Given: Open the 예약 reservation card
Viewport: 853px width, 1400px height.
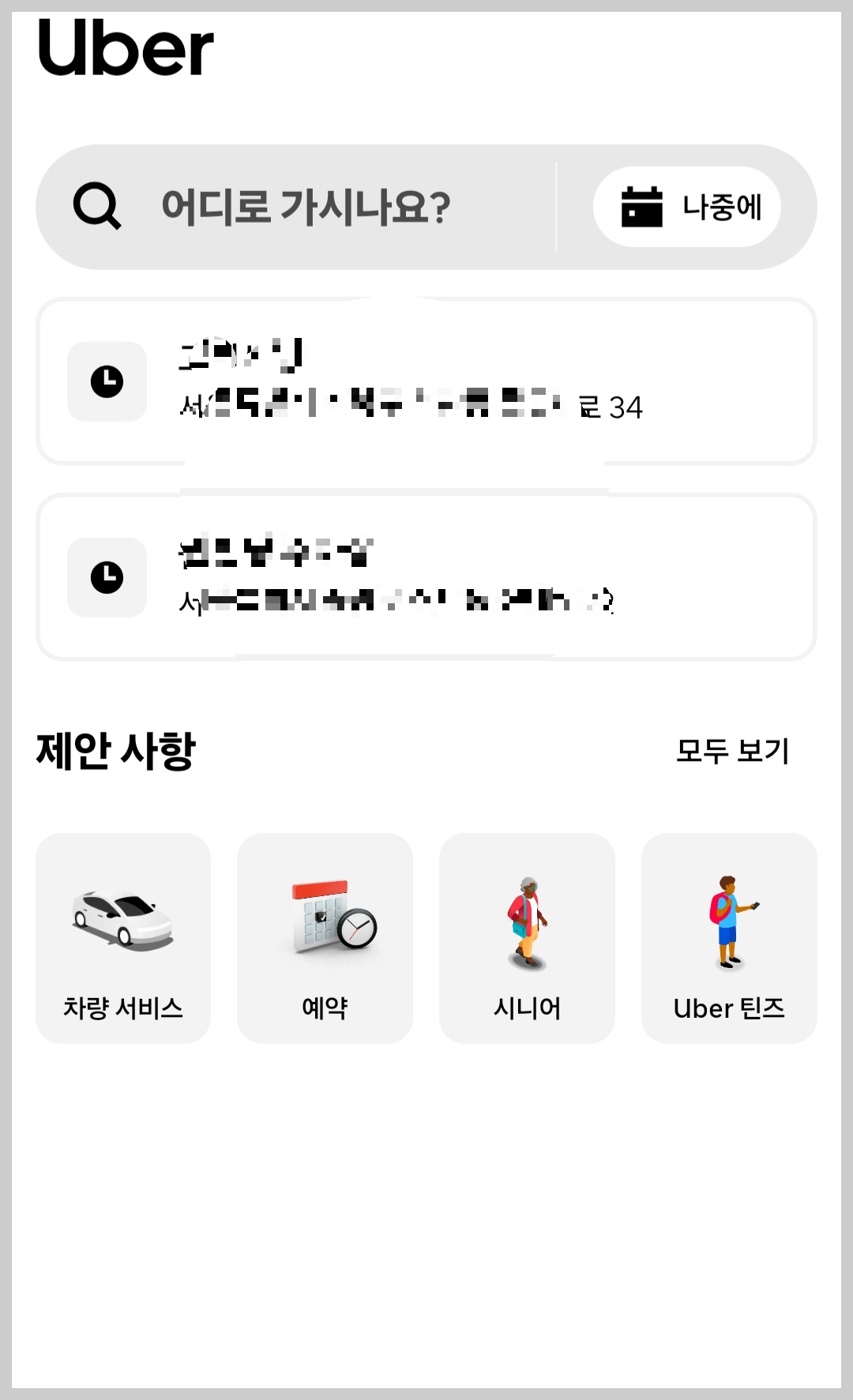Looking at the screenshot, I should point(325,938).
